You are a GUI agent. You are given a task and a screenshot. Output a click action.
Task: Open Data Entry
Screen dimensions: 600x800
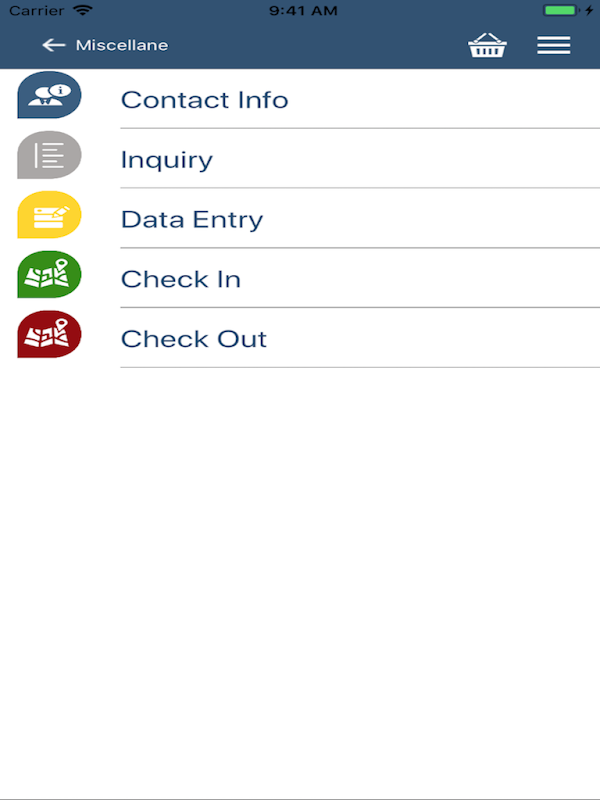click(x=300, y=218)
